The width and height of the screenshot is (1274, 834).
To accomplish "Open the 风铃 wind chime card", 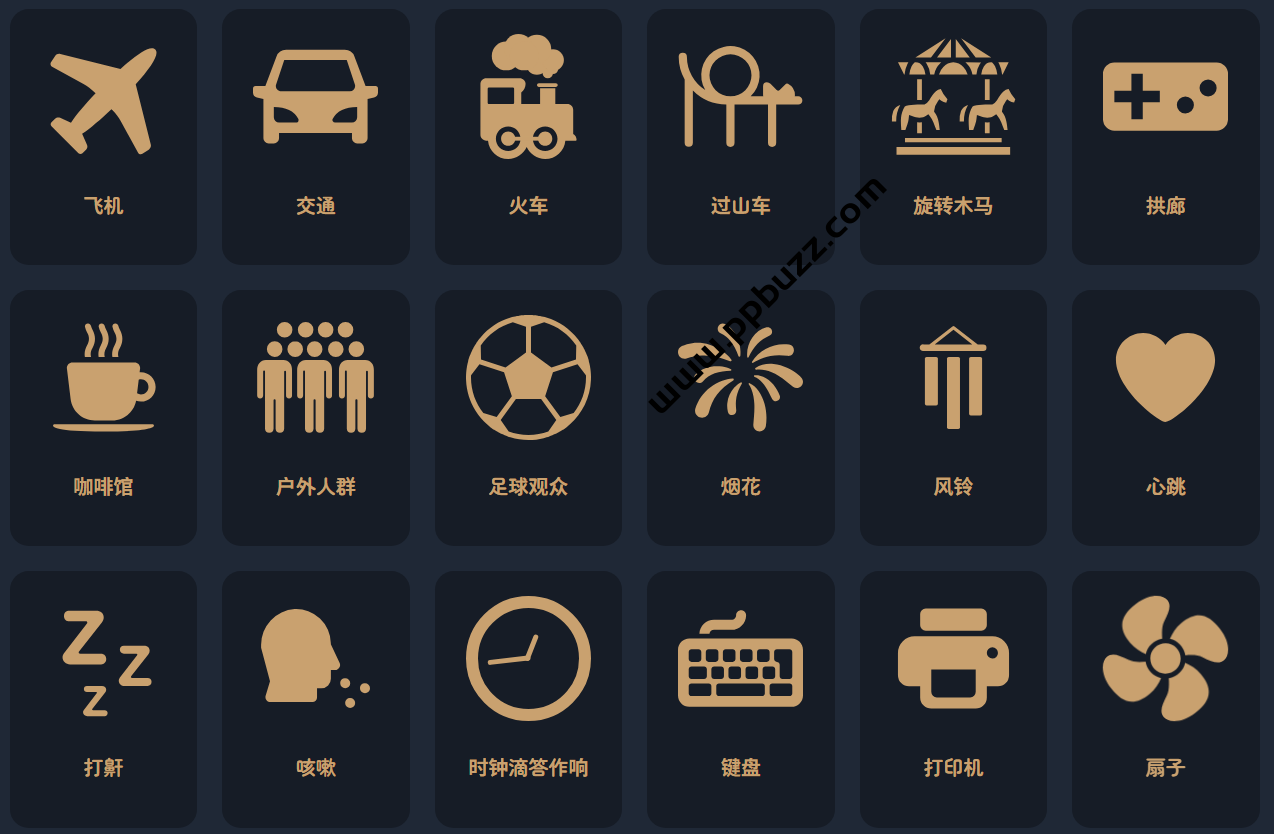I will pyautogui.click(x=953, y=418).
